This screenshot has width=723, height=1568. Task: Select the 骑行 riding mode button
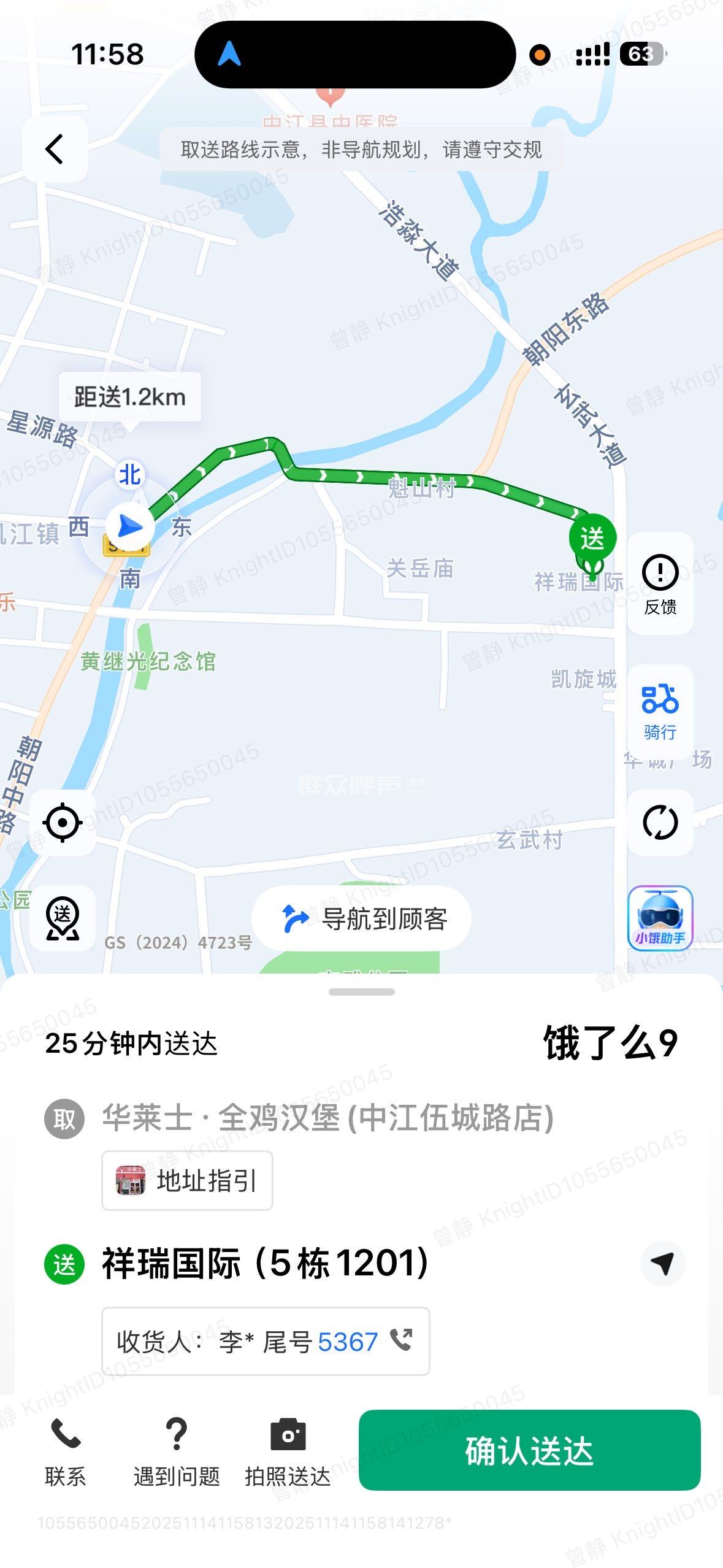coord(660,712)
